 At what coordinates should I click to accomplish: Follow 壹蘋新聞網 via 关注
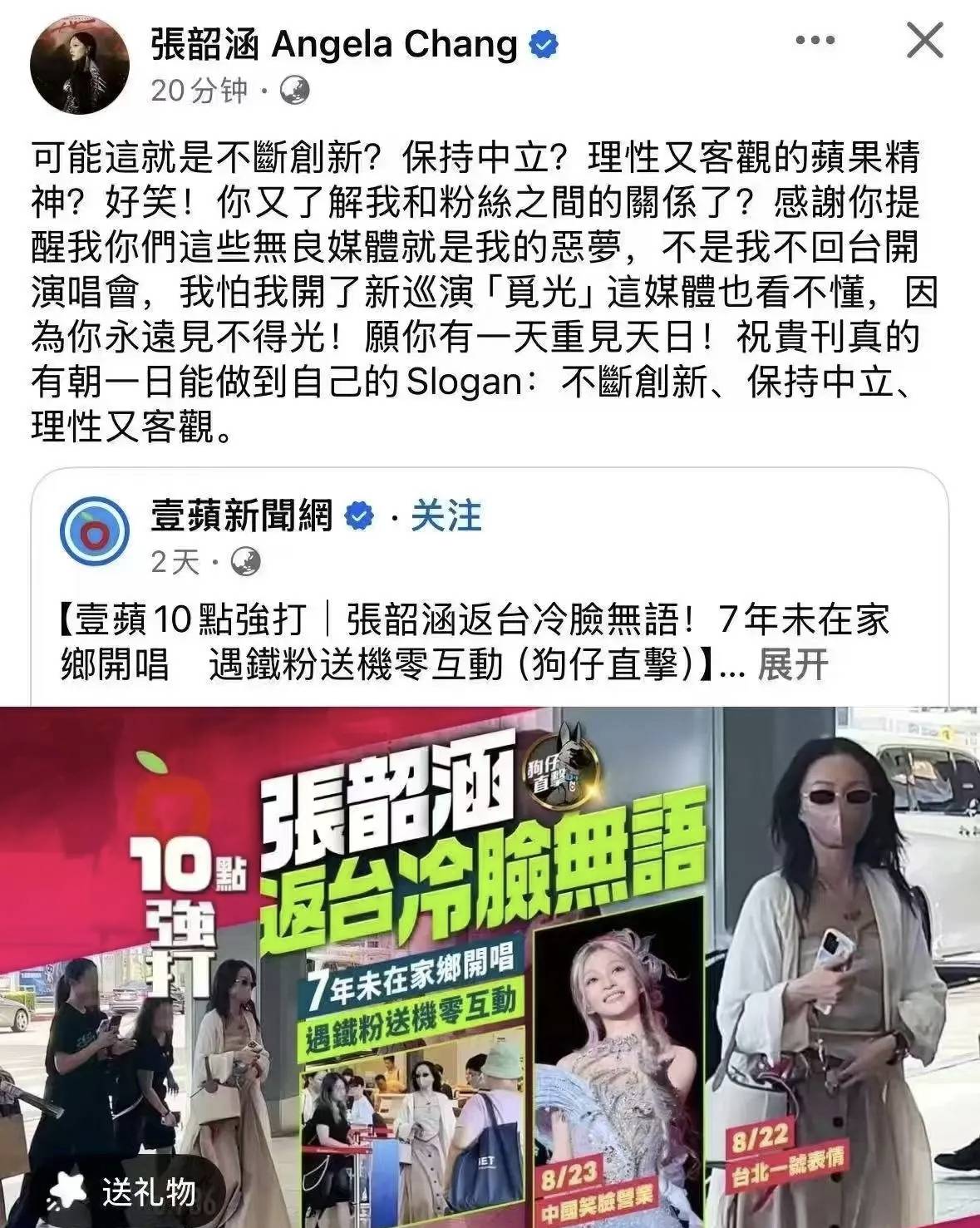tap(446, 516)
